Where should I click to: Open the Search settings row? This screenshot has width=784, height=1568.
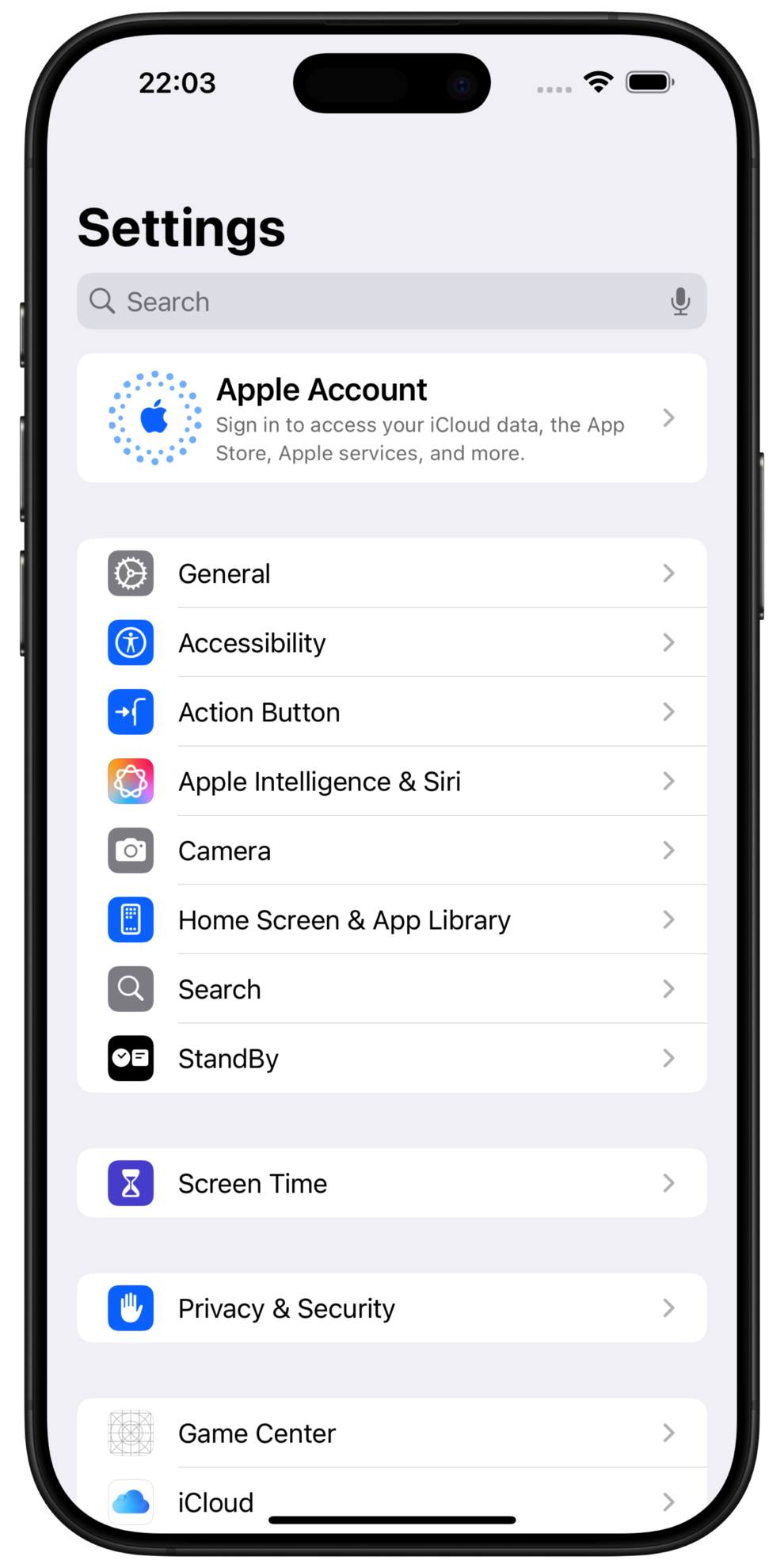tap(391, 989)
